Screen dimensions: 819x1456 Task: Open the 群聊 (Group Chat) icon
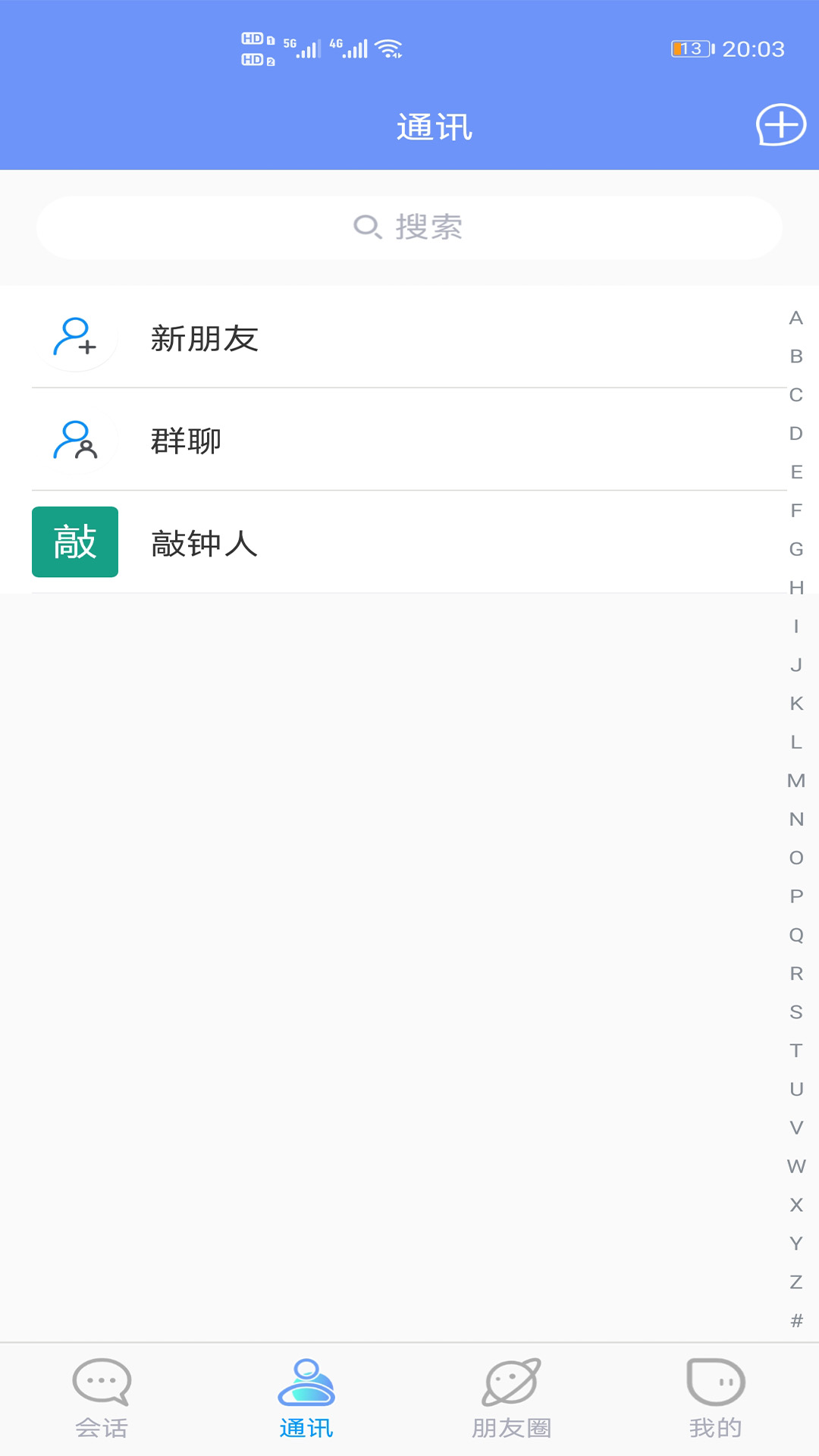pyautogui.click(x=74, y=441)
